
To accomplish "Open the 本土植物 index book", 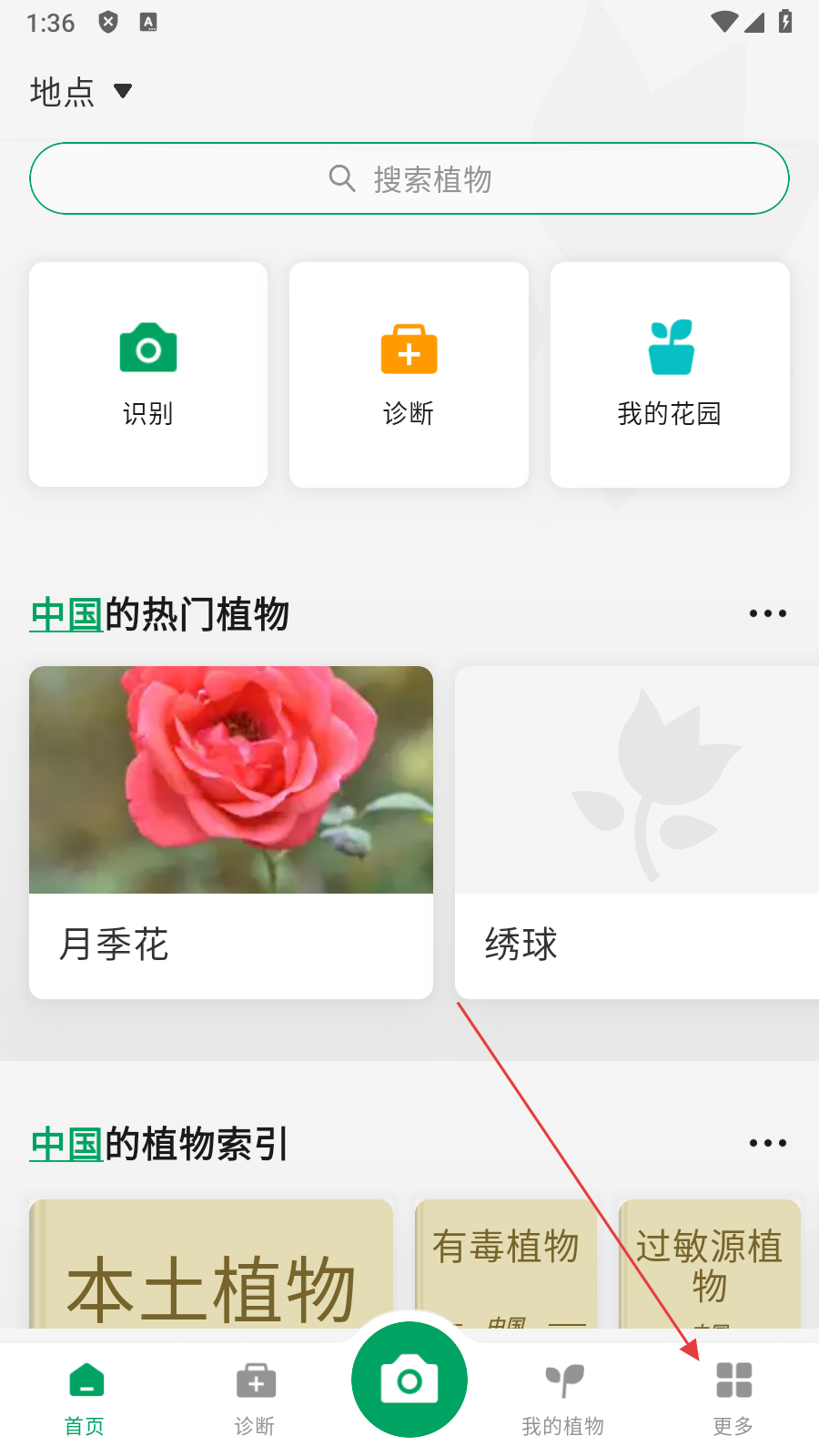I will (211, 1269).
